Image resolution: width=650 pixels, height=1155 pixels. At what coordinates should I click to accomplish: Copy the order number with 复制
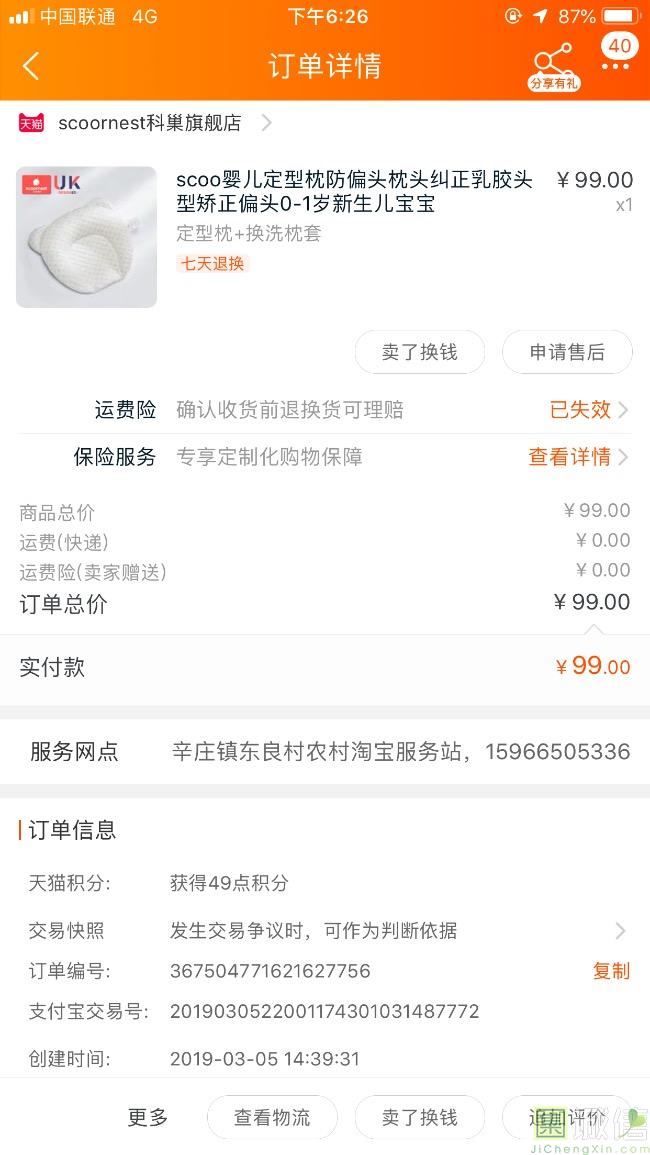pyautogui.click(x=611, y=971)
